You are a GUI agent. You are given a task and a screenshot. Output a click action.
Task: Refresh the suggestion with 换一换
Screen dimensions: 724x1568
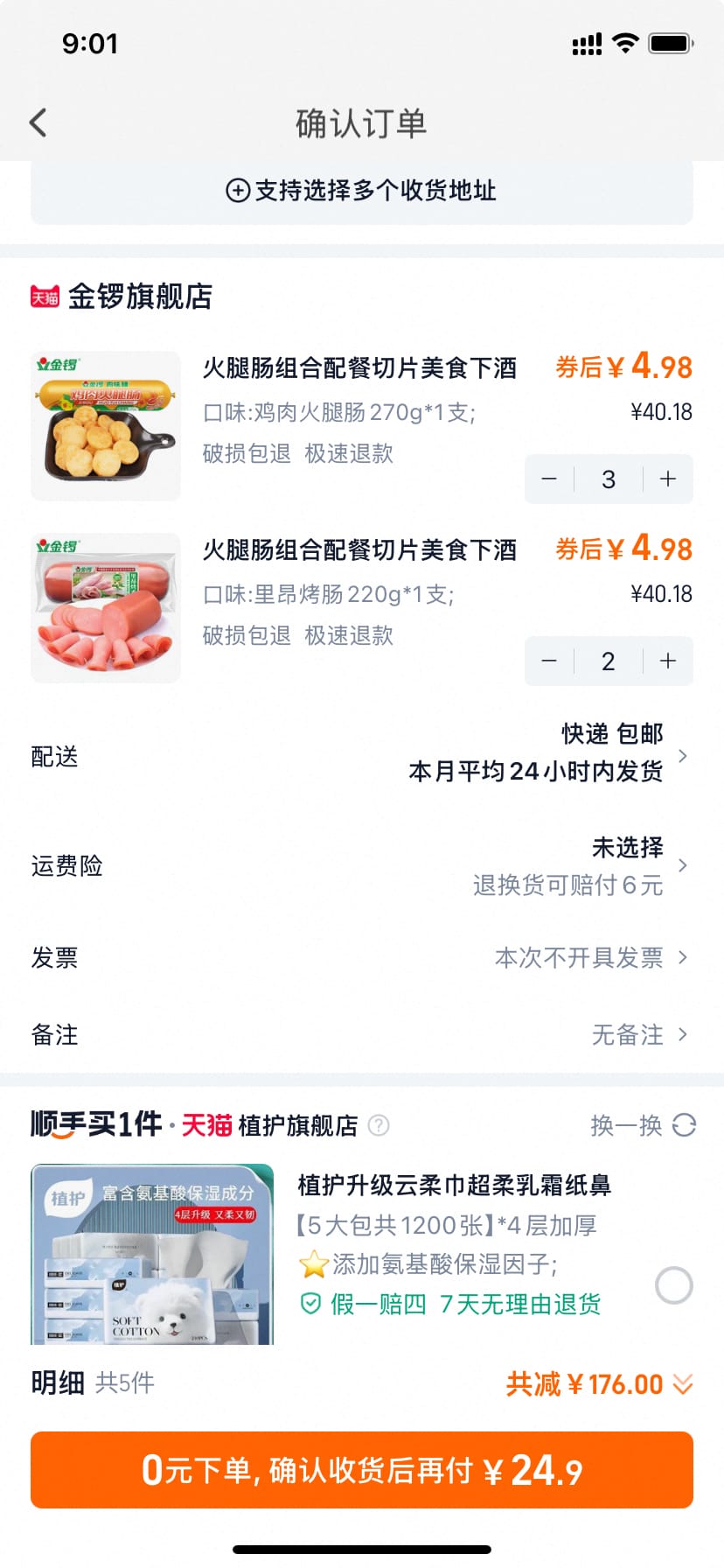pyautogui.click(x=643, y=1125)
